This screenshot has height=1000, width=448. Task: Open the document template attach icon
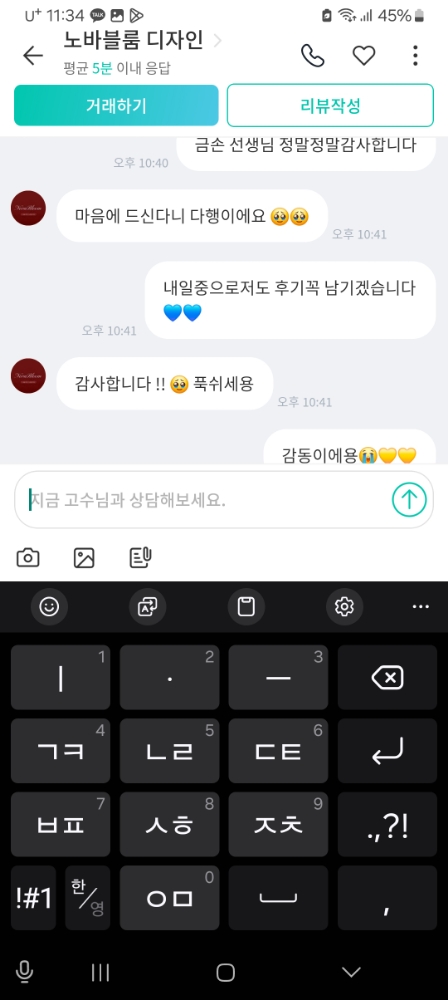tap(140, 558)
